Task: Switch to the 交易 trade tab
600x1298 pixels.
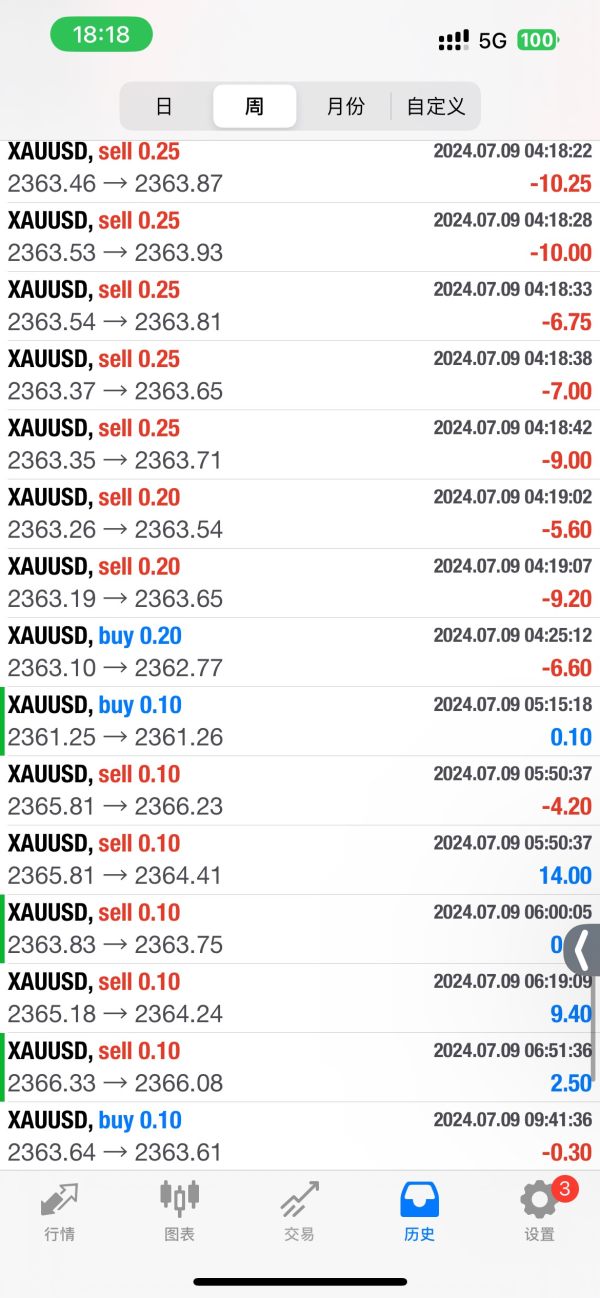Action: [299, 1210]
